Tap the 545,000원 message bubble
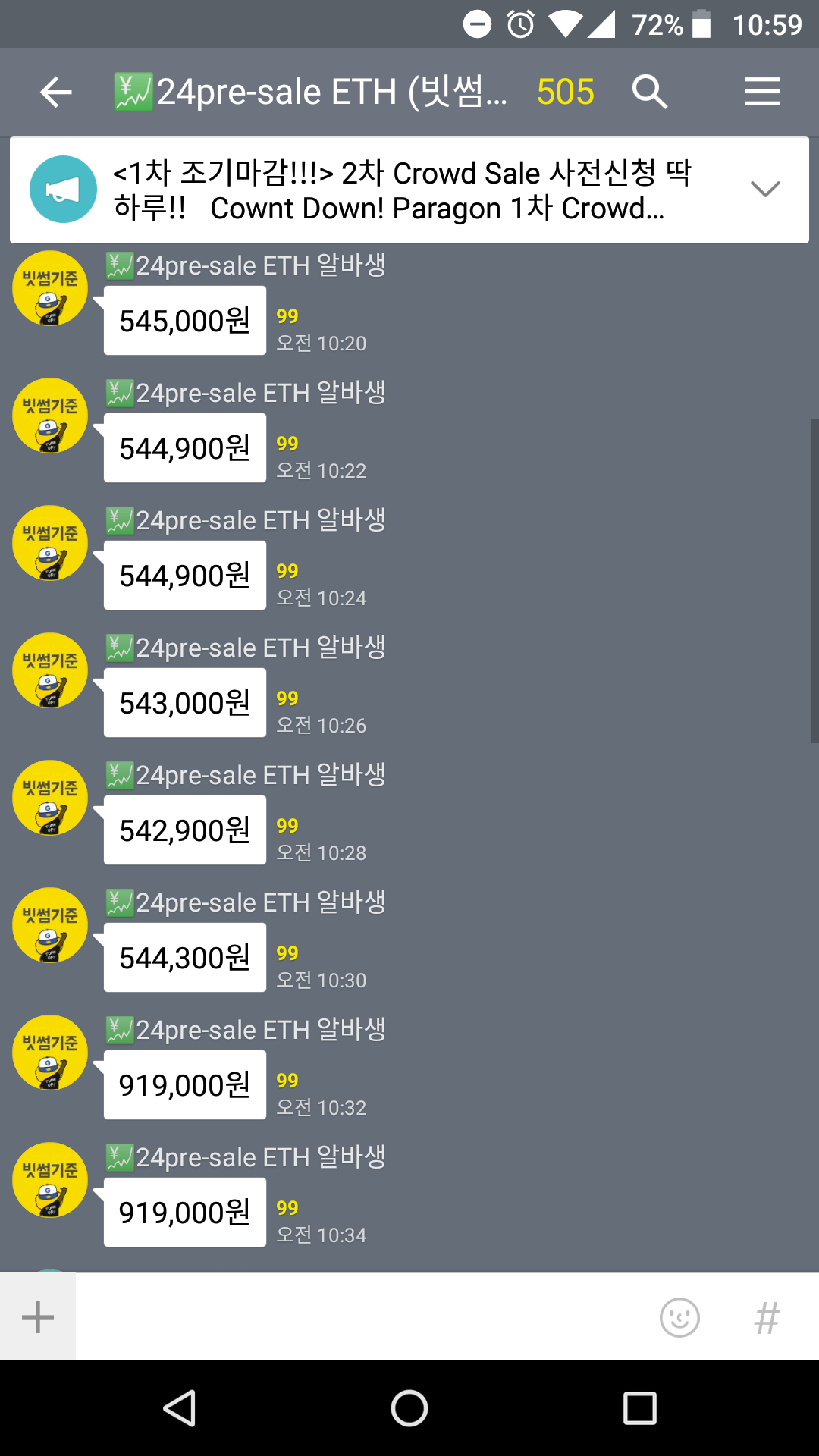Viewport: 819px width, 1456px height. [184, 320]
